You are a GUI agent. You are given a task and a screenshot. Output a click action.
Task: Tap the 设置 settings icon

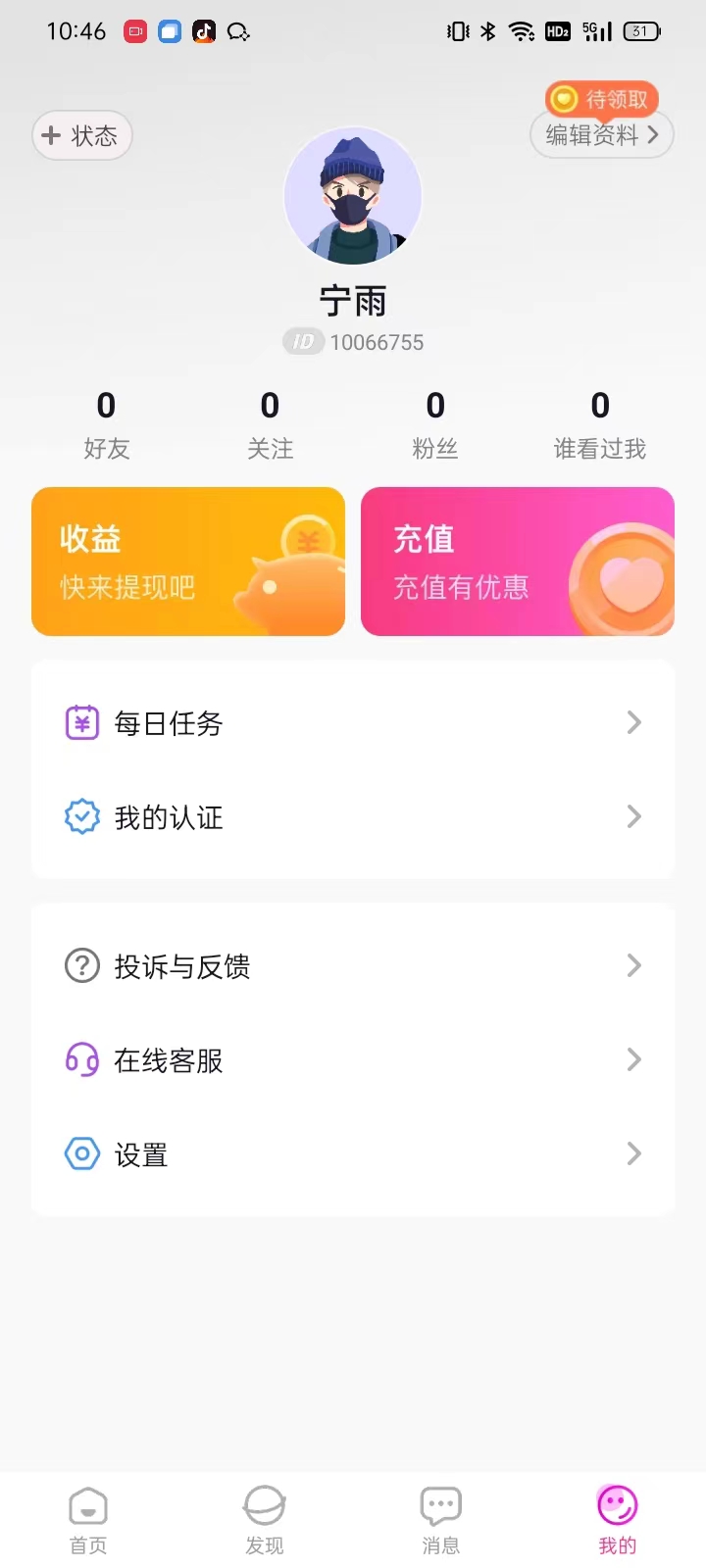pyautogui.click(x=82, y=1153)
